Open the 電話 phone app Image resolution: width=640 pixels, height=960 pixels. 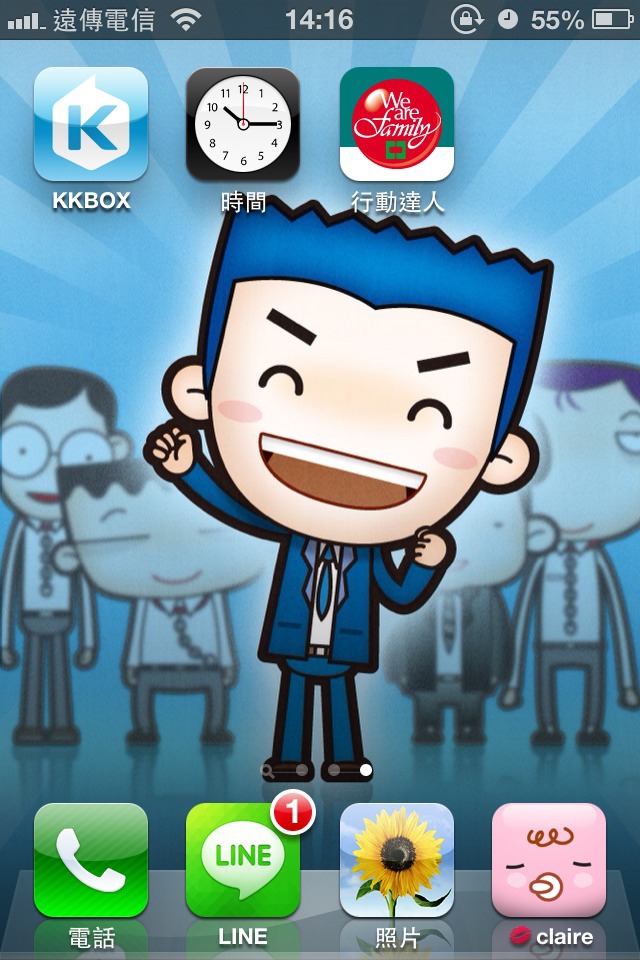91,860
